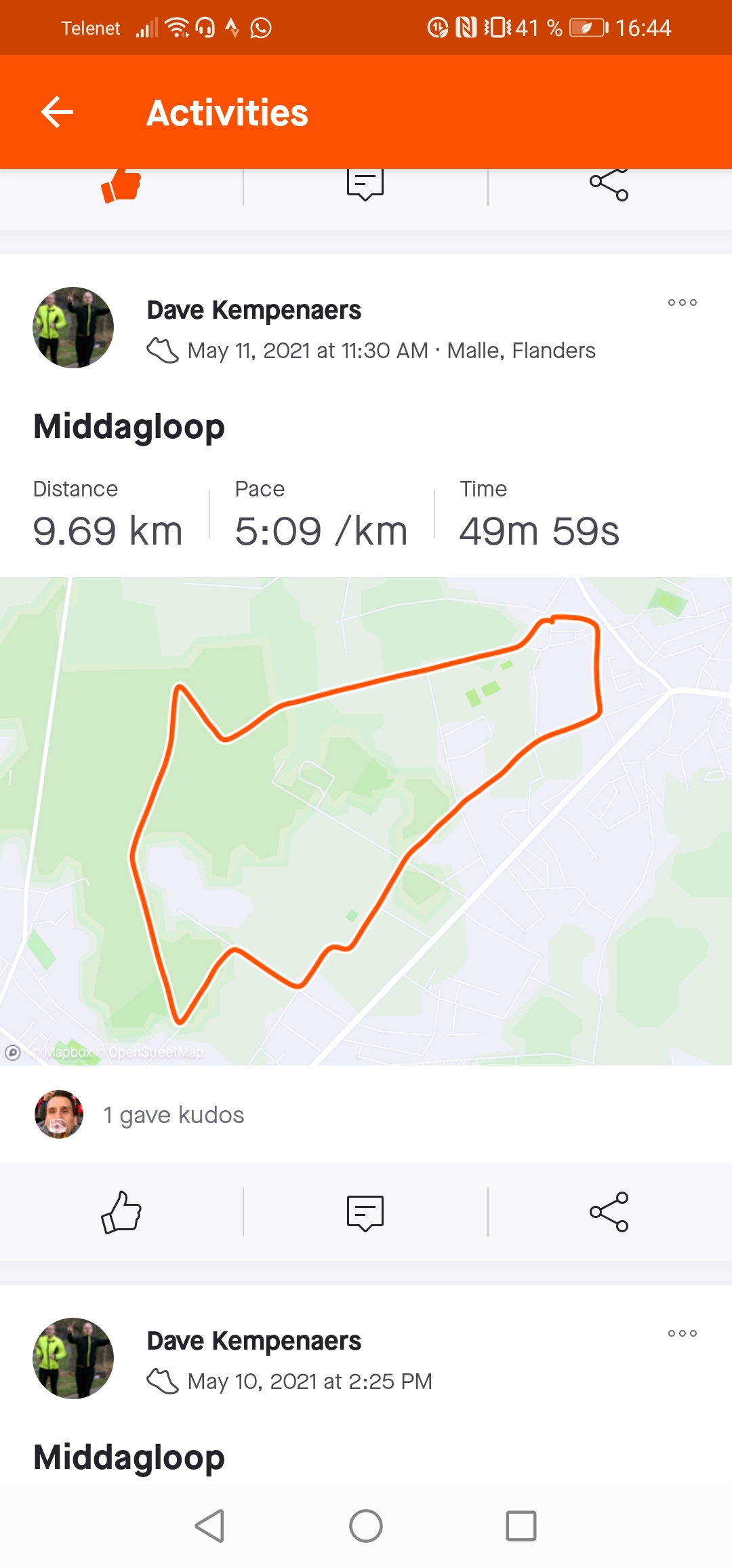The height and width of the screenshot is (1568, 732).
Task: Open Dave Kempenaers' profile picture on May 11 post
Action: coord(73,328)
